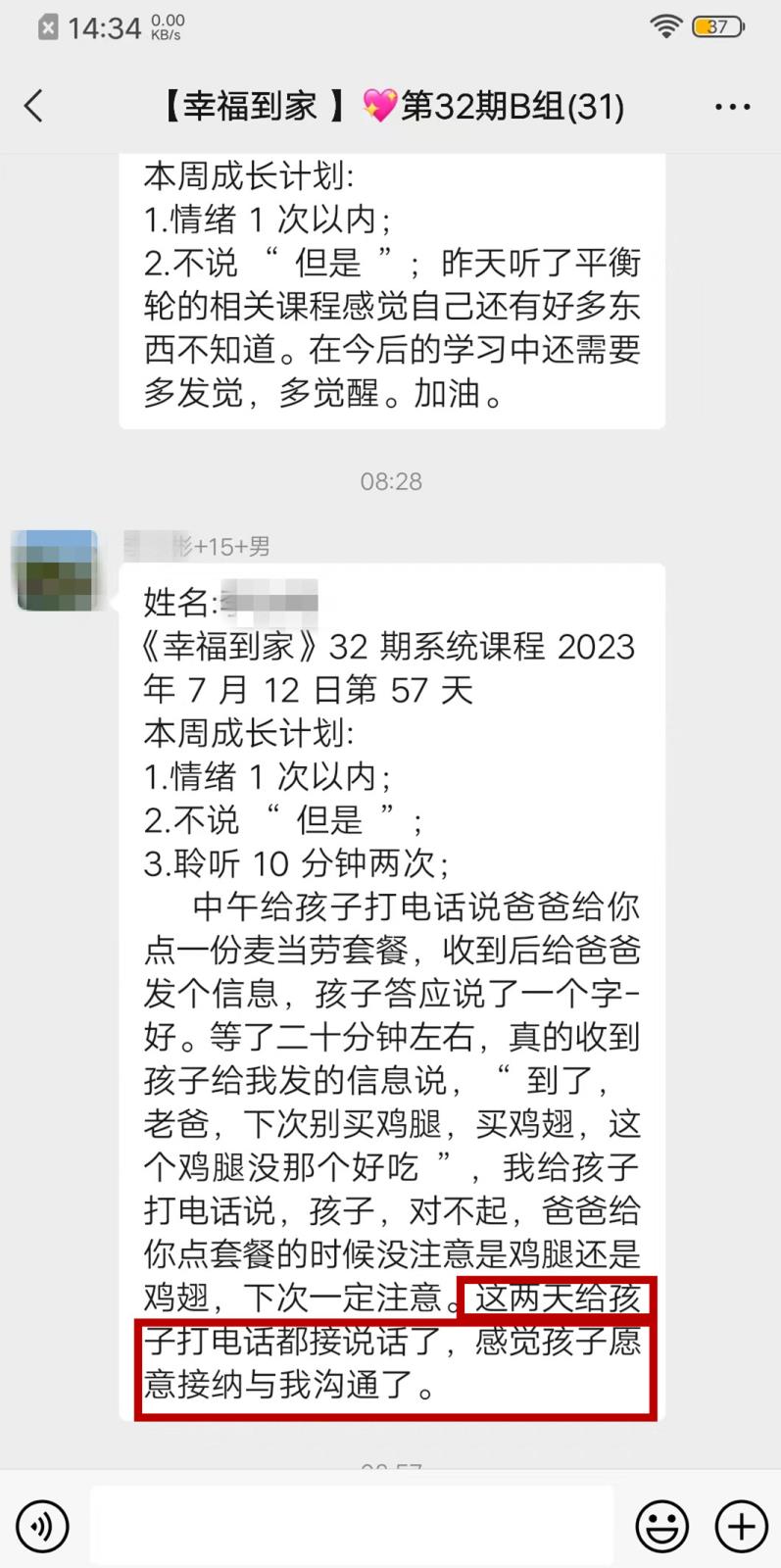The image size is (781, 1568).
Task: Open the plus attachments menu
Action: point(741,1525)
